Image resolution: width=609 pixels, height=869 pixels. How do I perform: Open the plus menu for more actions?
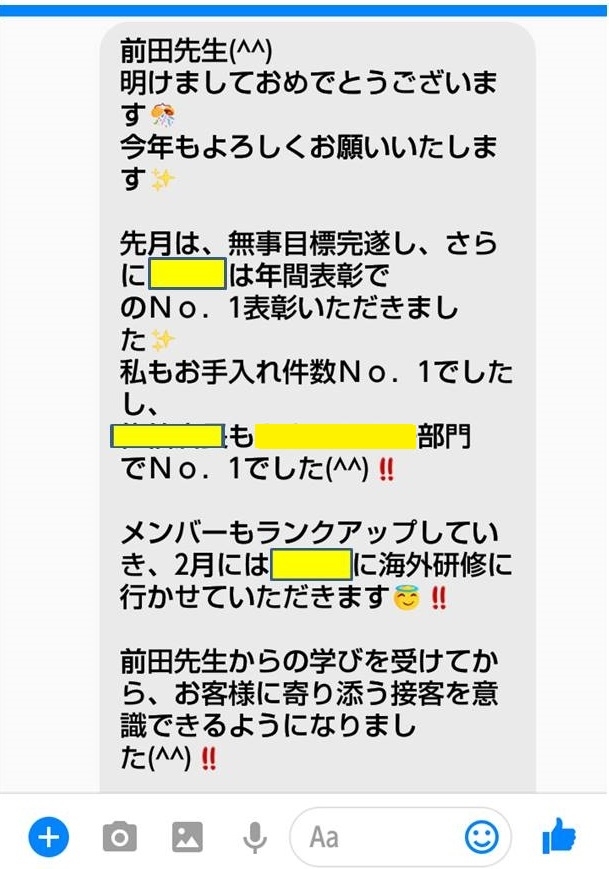48,836
